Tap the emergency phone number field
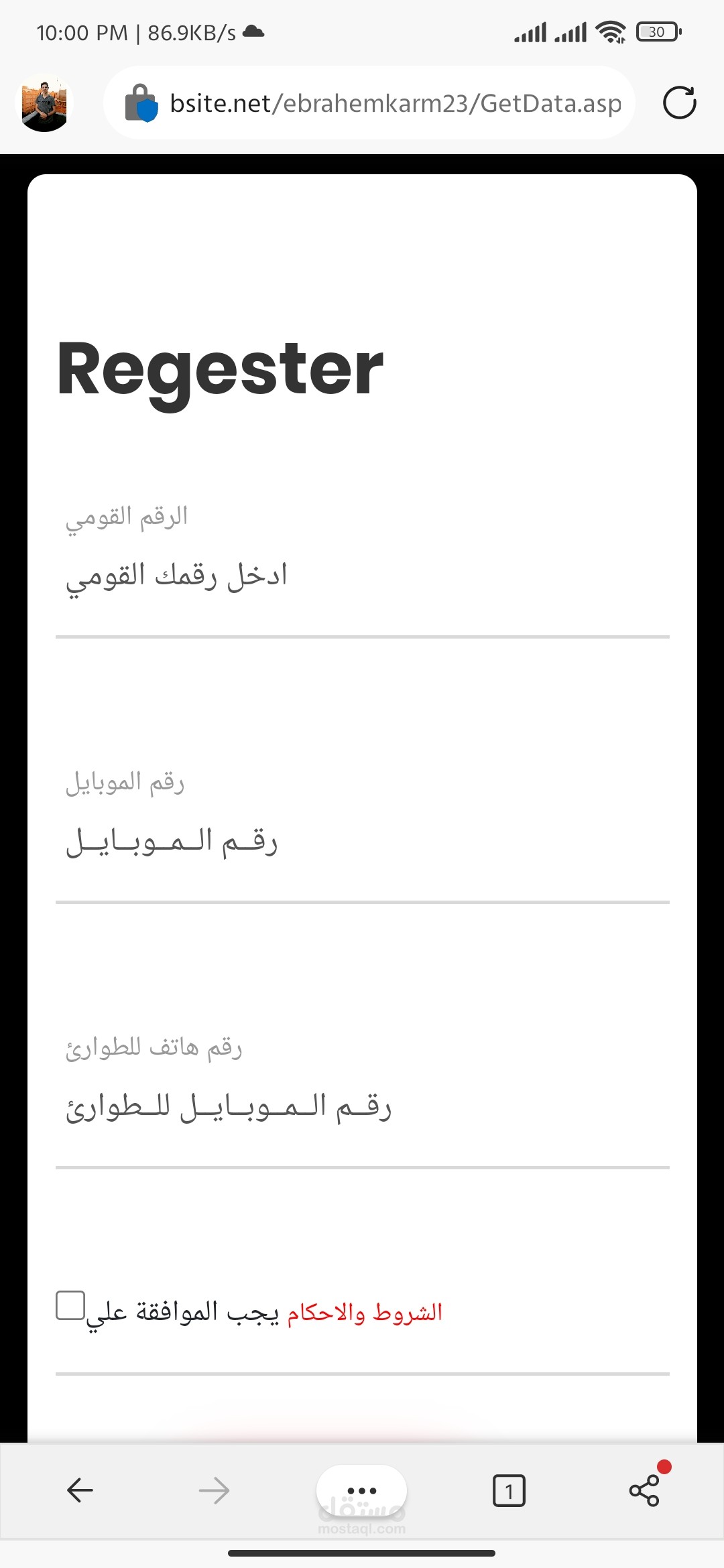The height and width of the screenshot is (1568, 724). [x=362, y=1107]
